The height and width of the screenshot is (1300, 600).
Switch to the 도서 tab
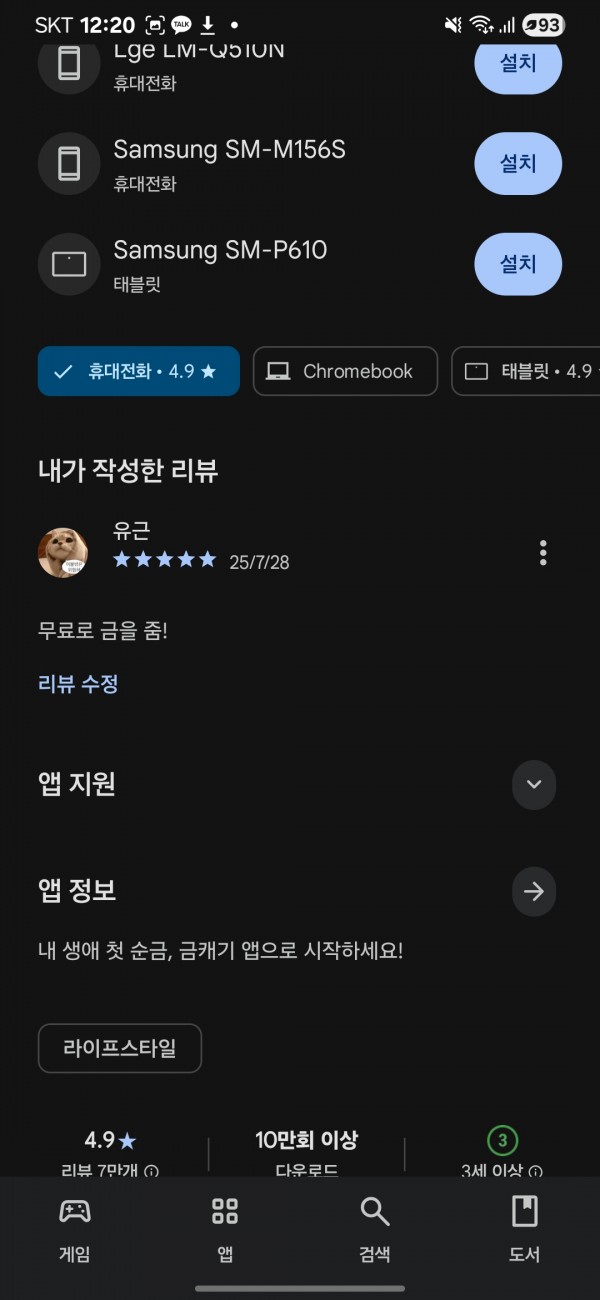tap(525, 1230)
